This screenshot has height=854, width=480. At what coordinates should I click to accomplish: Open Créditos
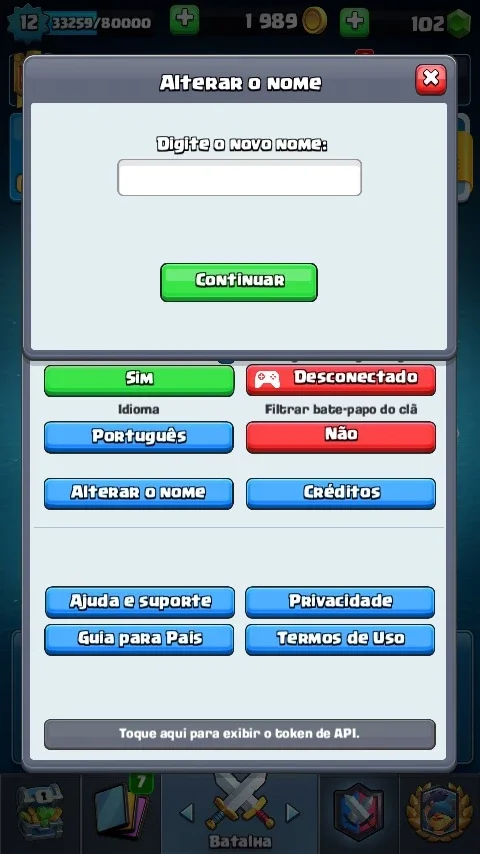[x=341, y=493]
